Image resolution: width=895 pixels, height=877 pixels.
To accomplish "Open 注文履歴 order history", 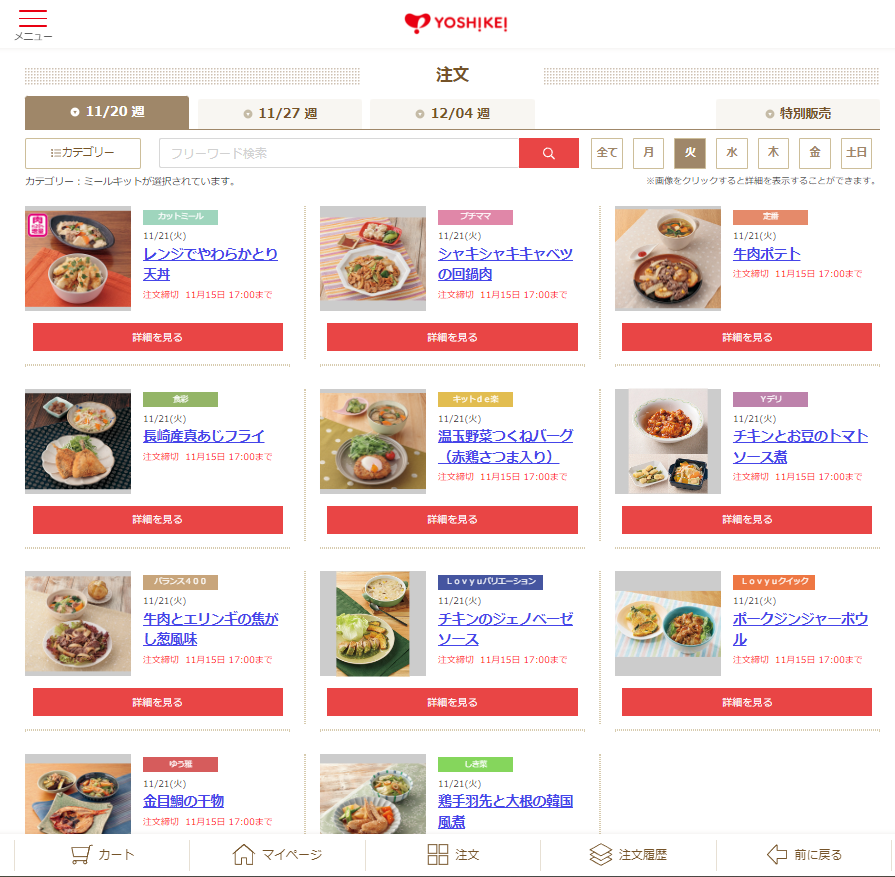I will click(x=628, y=855).
